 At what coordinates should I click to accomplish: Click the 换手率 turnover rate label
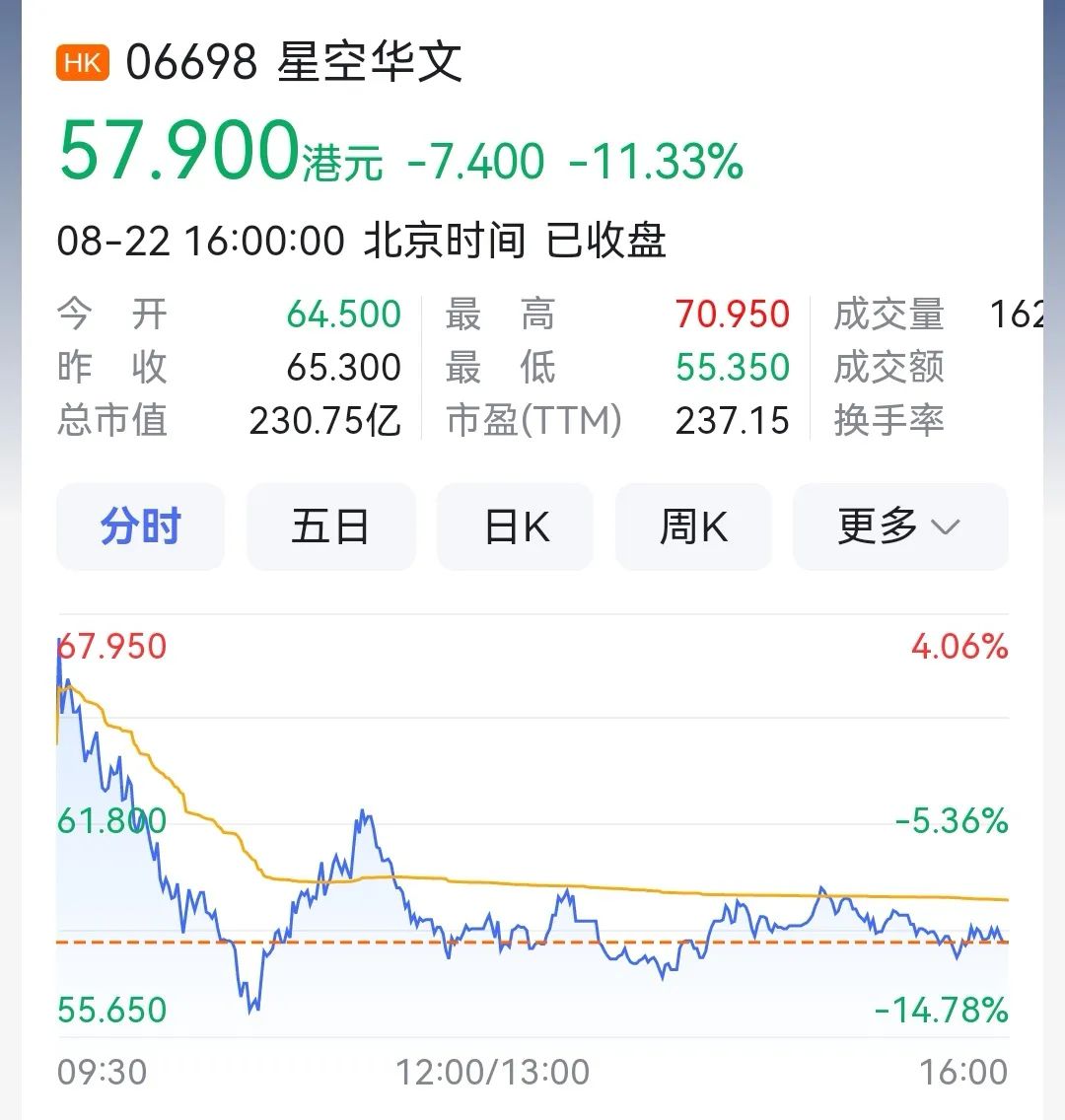887,420
